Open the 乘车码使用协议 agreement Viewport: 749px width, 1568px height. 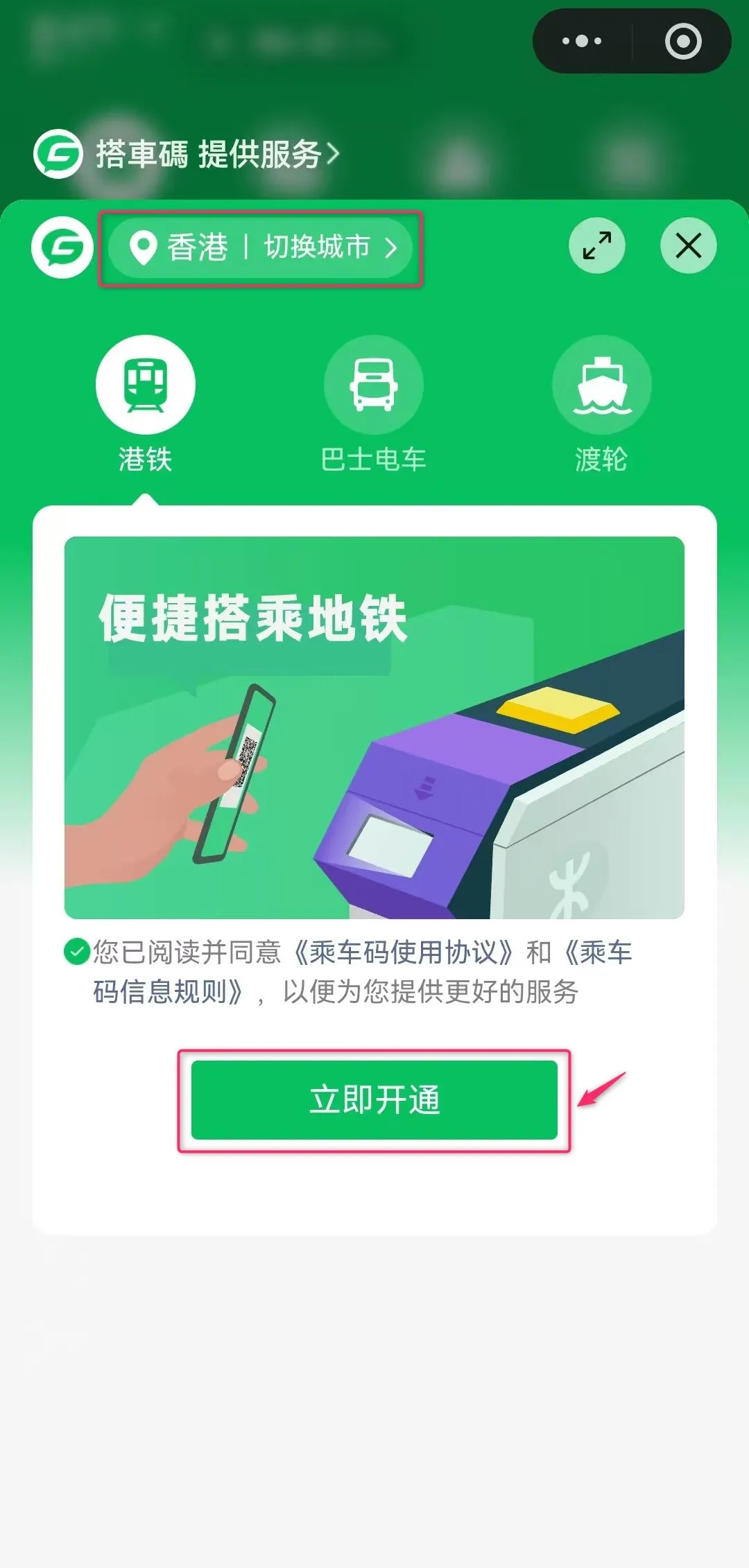point(404,952)
